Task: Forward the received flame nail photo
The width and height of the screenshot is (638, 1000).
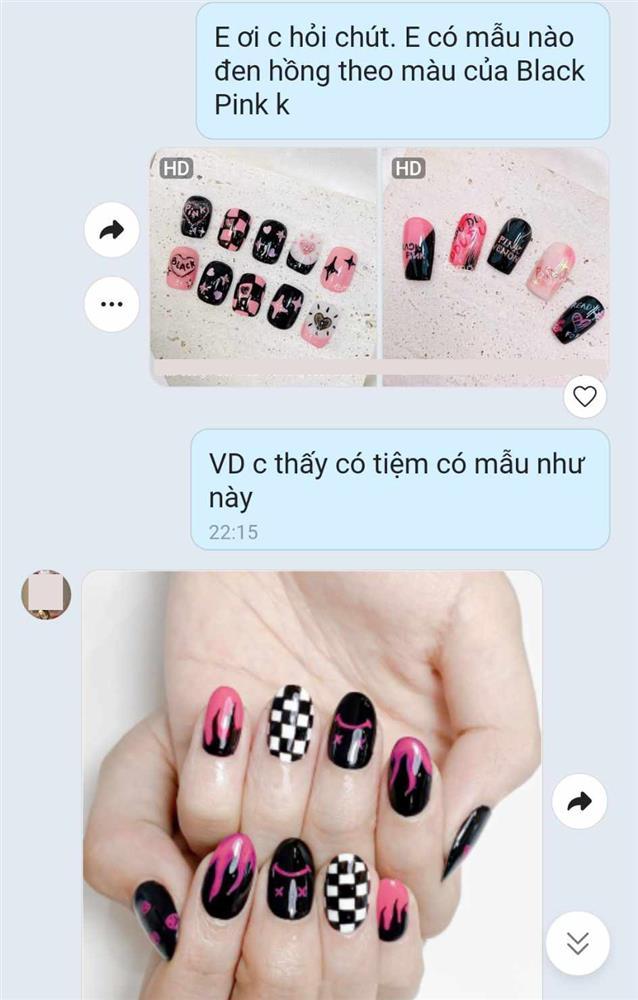Action: pyautogui.click(x=580, y=801)
